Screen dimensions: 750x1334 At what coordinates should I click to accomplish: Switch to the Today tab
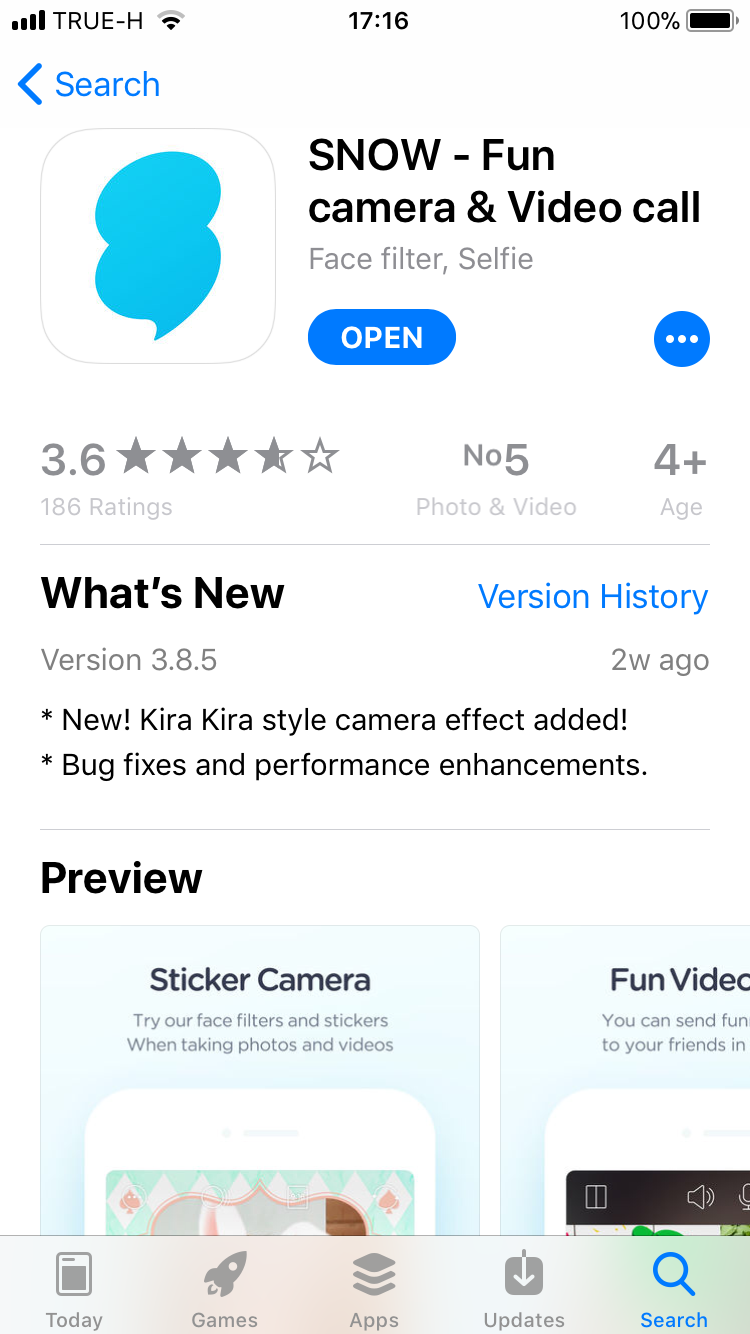tap(74, 1290)
